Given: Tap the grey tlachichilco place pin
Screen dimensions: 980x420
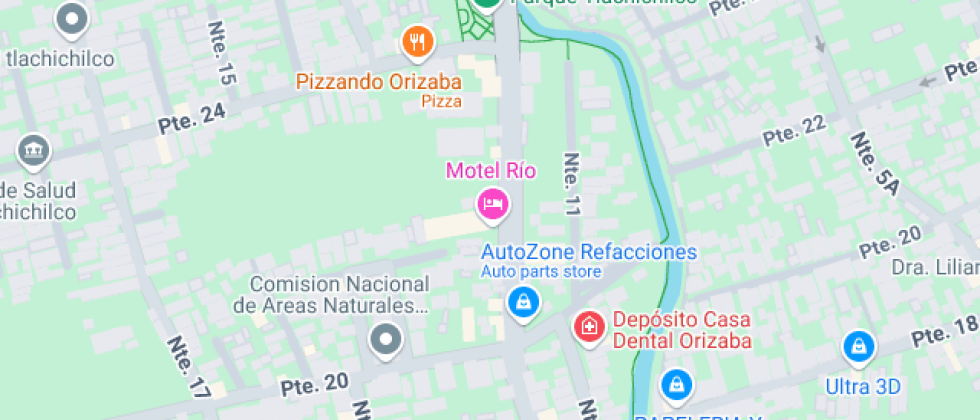Looking at the screenshot, I should 71,18.
